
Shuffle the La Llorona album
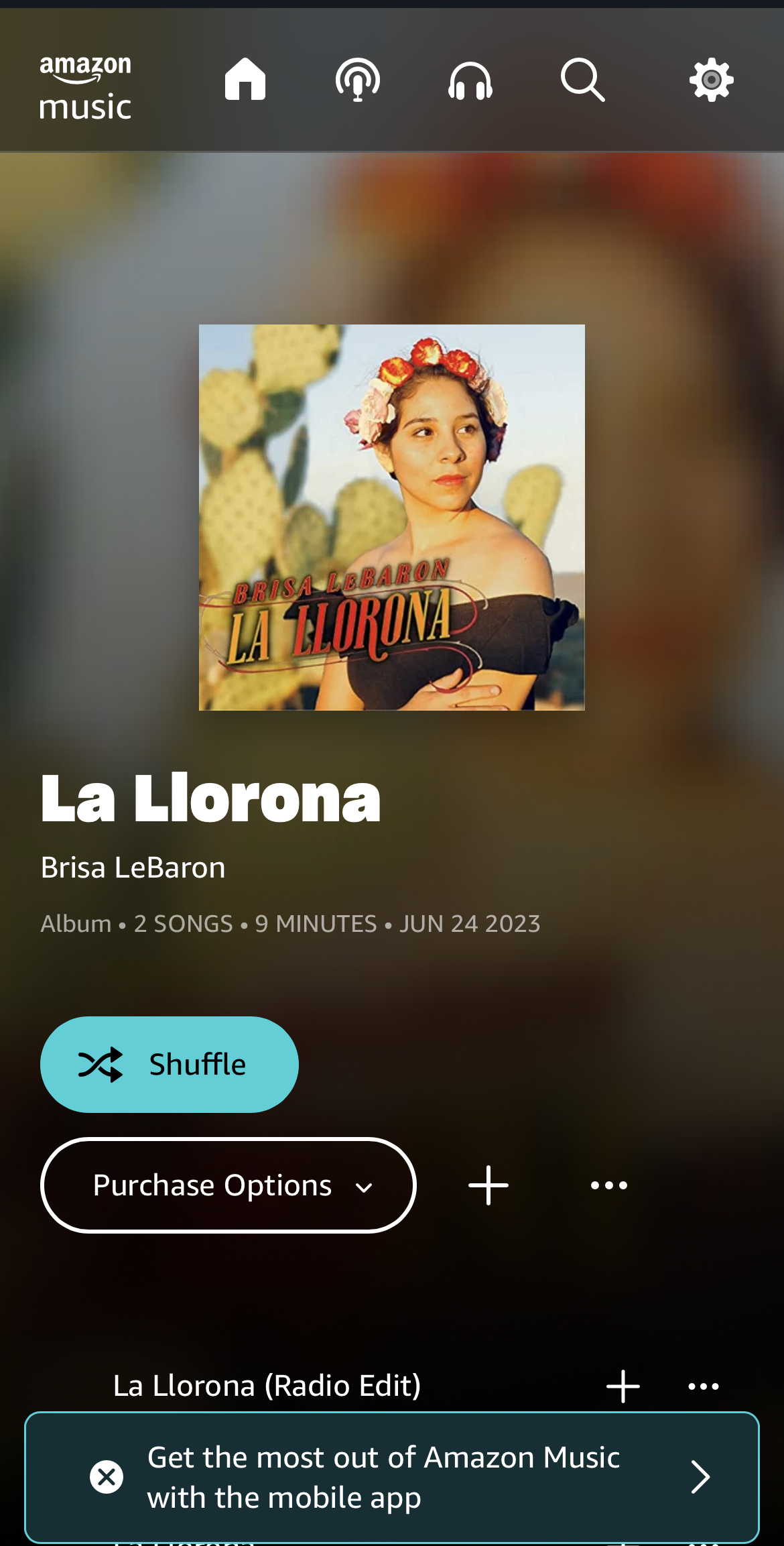click(x=170, y=1064)
